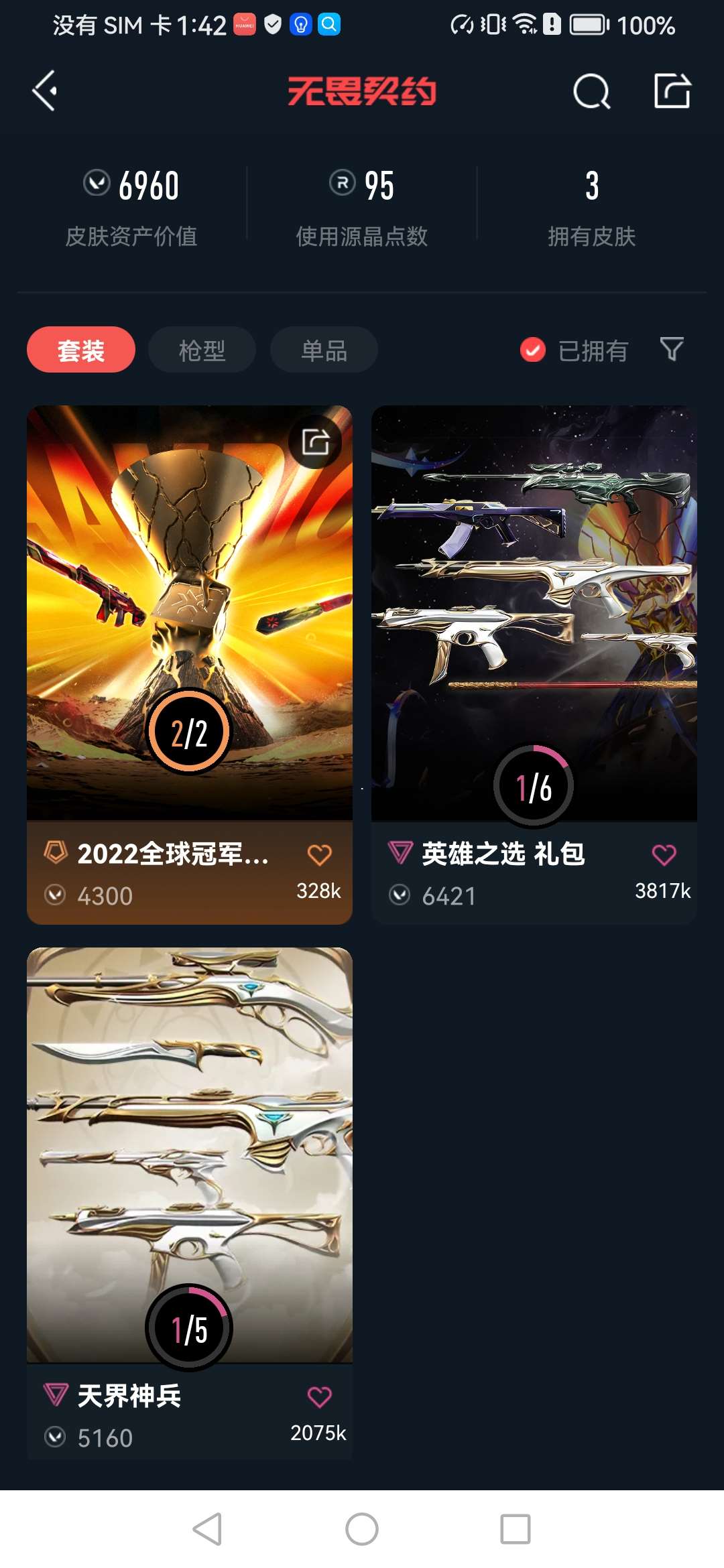The image size is (724, 1568).
Task: Like the 2022全球冠军 bundle
Action: (319, 855)
